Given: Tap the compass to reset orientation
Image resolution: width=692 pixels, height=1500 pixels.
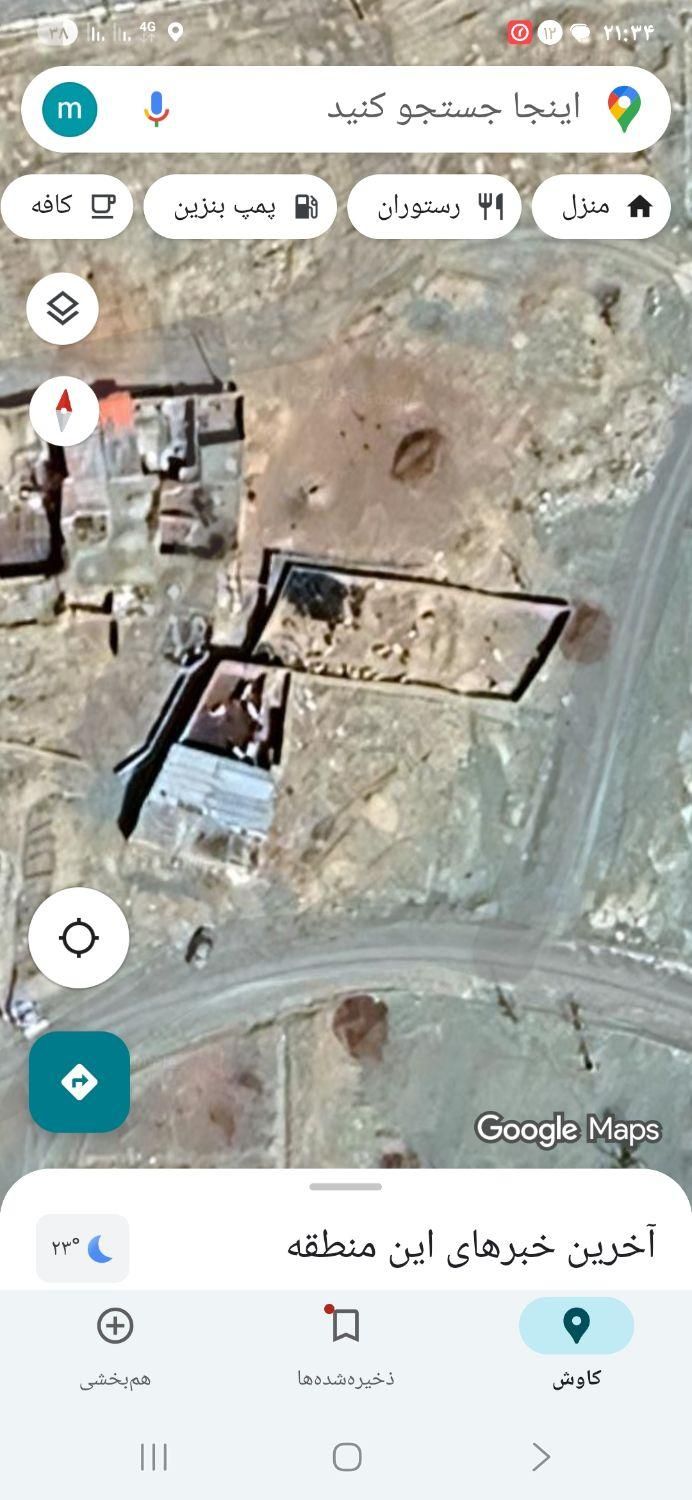Looking at the screenshot, I should click(64, 410).
